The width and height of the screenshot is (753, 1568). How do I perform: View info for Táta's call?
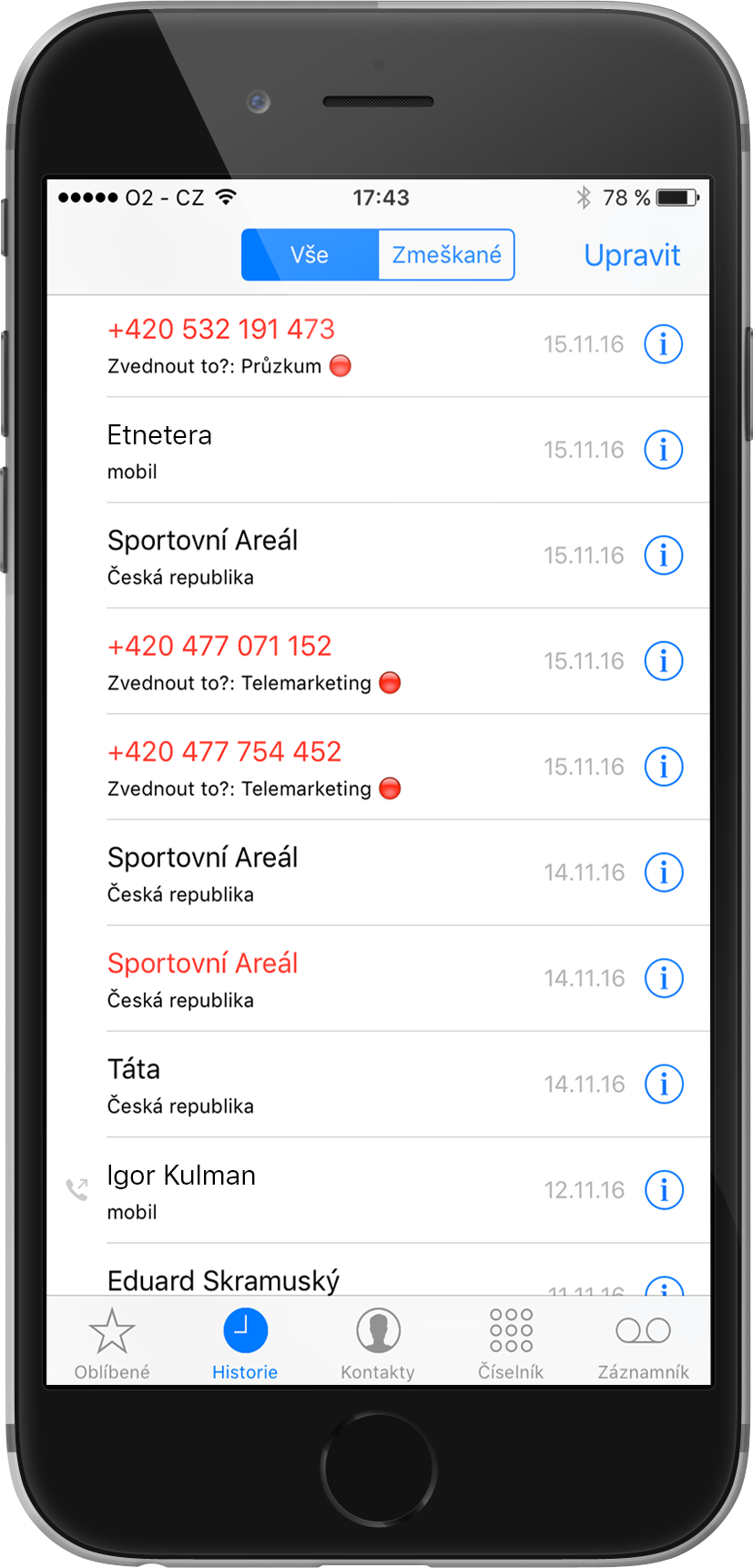tap(663, 1084)
